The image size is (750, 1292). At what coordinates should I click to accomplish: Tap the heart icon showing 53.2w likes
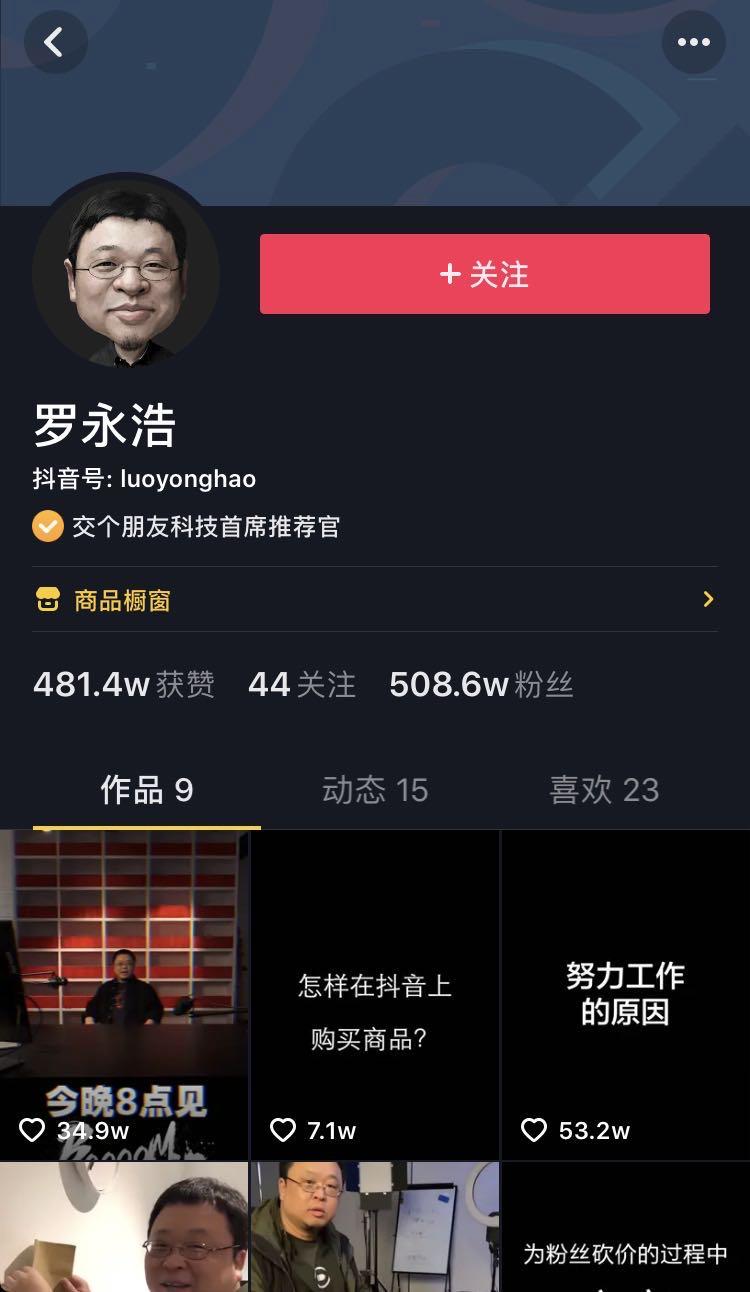532,1129
